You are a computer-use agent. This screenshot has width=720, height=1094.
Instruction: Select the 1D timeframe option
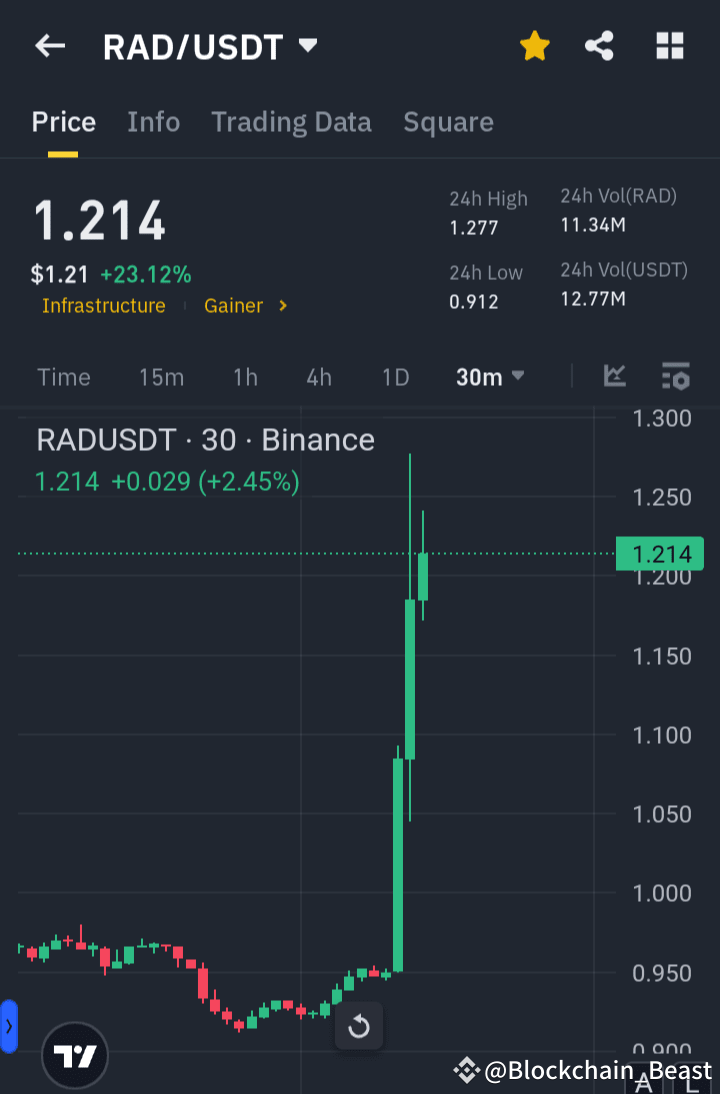click(395, 377)
